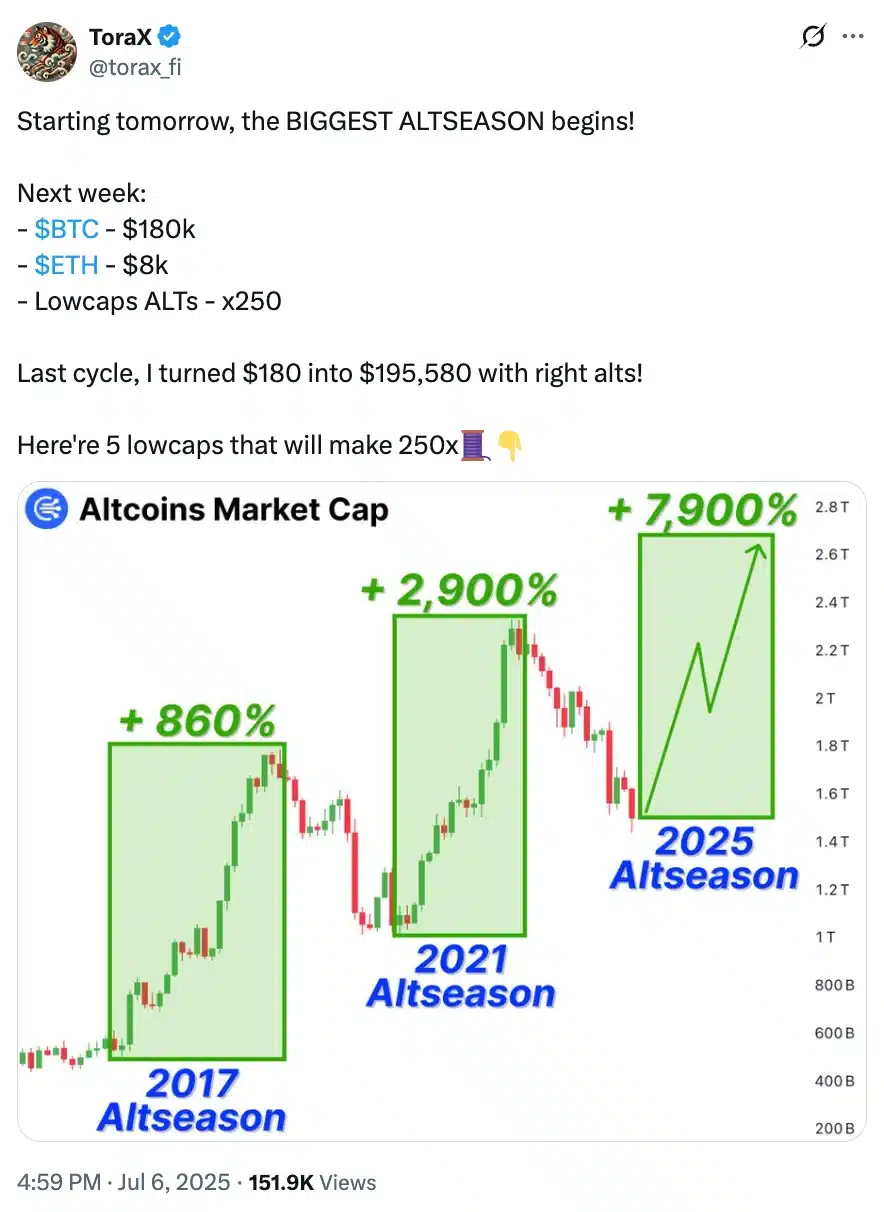Open the $ETH cashtag link
The height and width of the screenshot is (1212, 884).
click(x=65, y=265)
